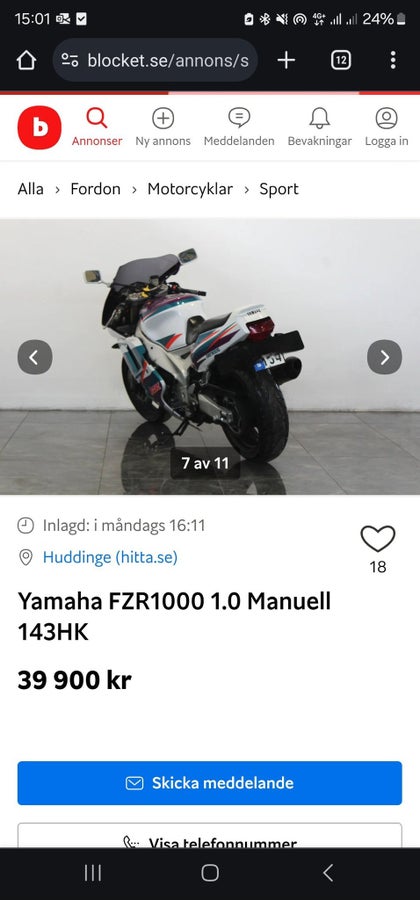Go to the browser home page
The image size is (420, 900).
(x=26, y=60)
